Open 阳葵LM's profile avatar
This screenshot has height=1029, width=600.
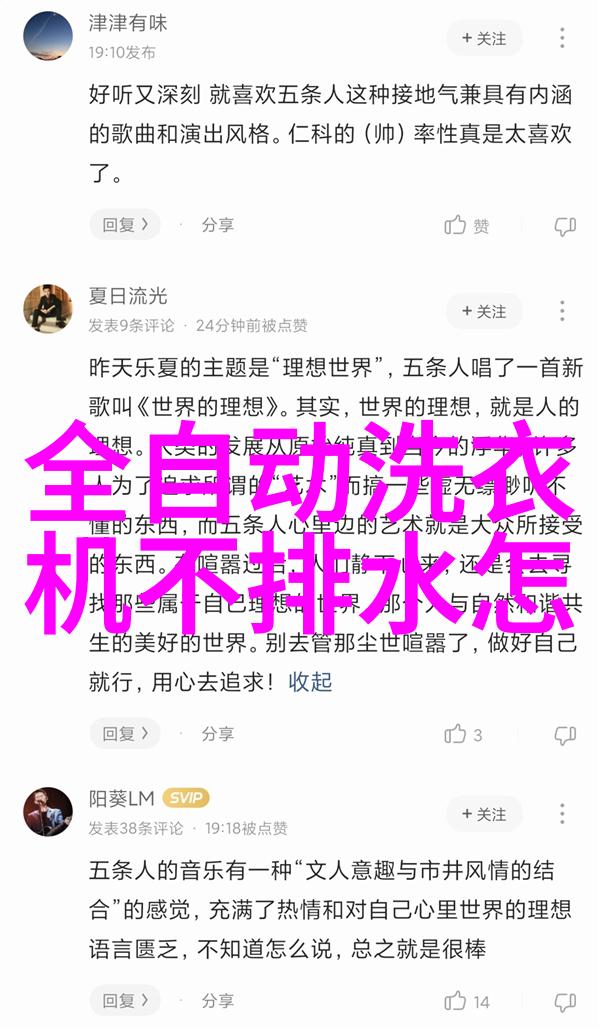[x=48, y=812]
